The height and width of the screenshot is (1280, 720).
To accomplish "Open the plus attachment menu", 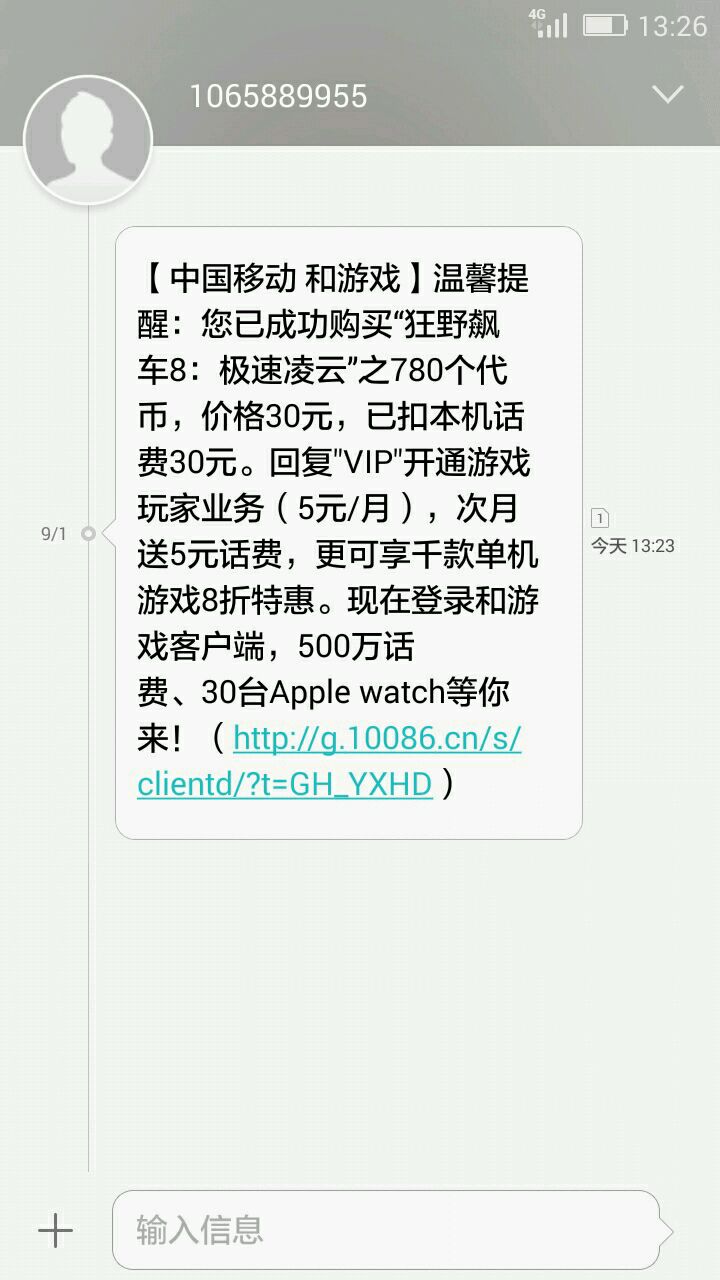I will pos(55,1230).
